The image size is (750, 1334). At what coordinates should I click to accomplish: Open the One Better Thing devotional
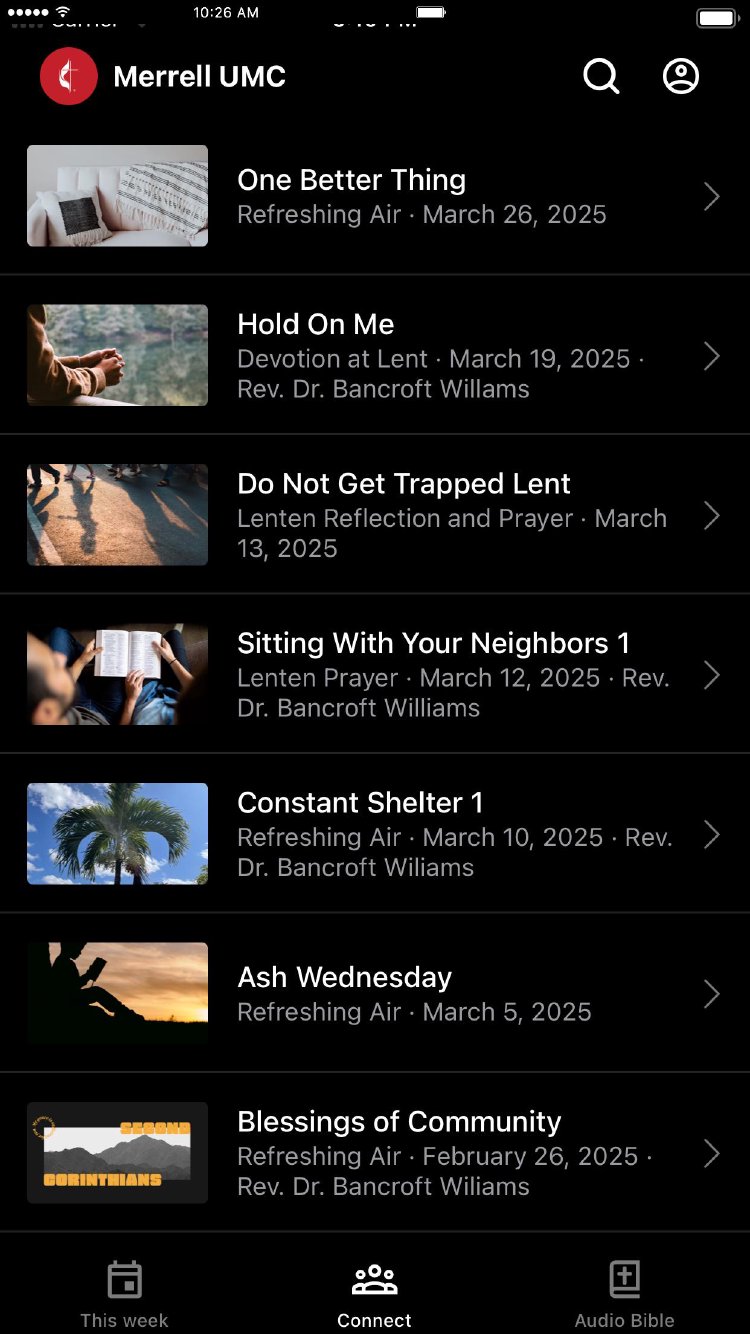click(x=374, y=196)
